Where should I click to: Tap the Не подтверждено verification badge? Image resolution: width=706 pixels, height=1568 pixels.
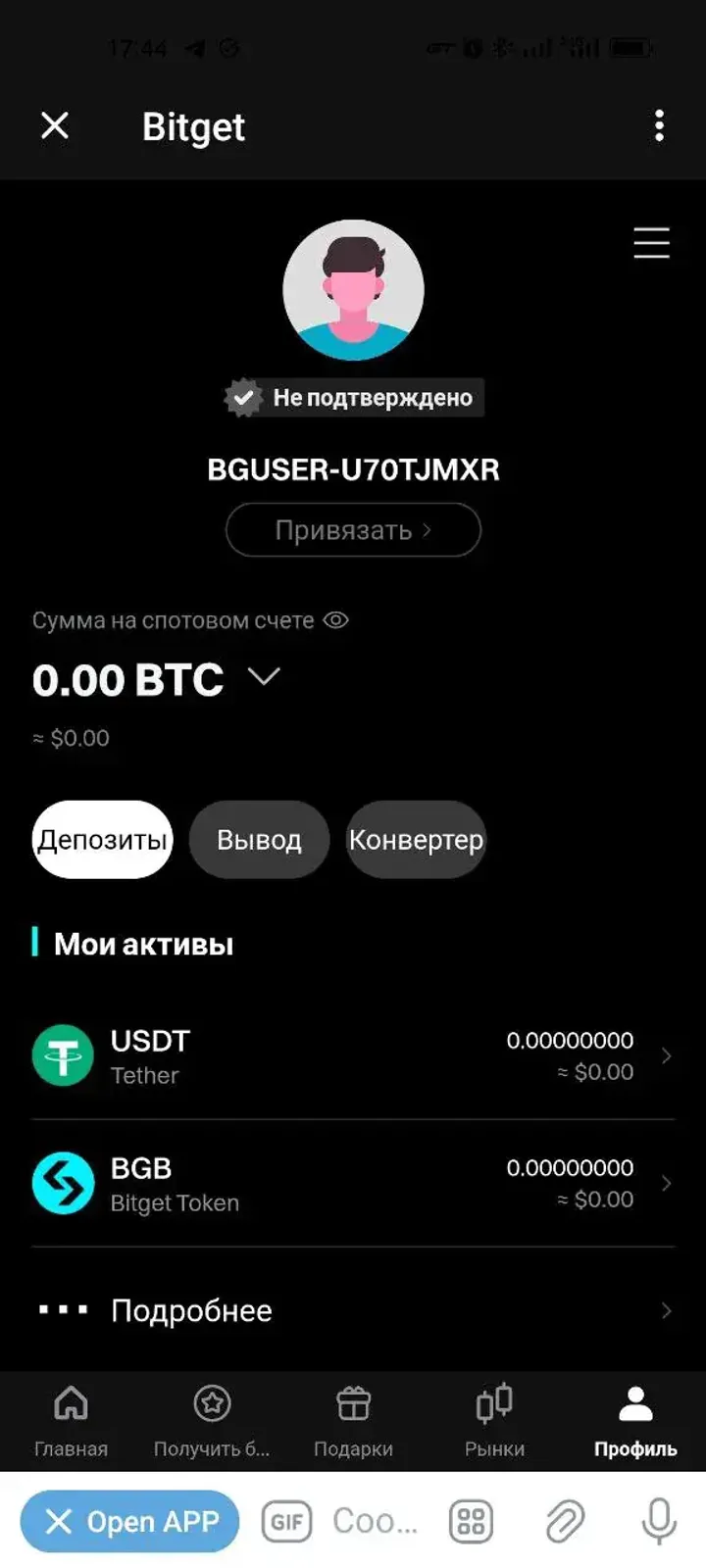pyautogui.click(x=353, y=398)
